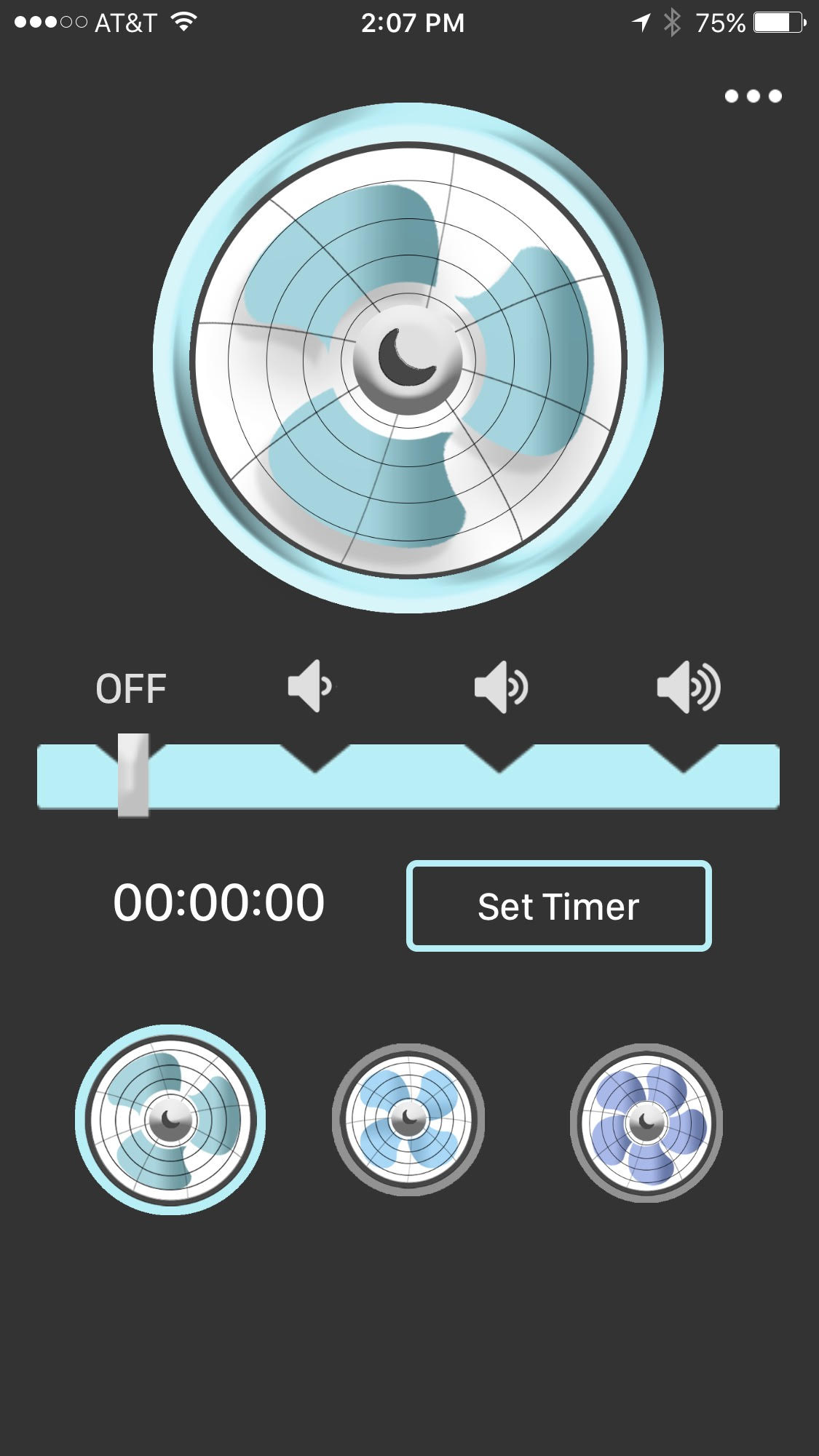Choose the light blue four-blade fan

[x=408, y=1120]
